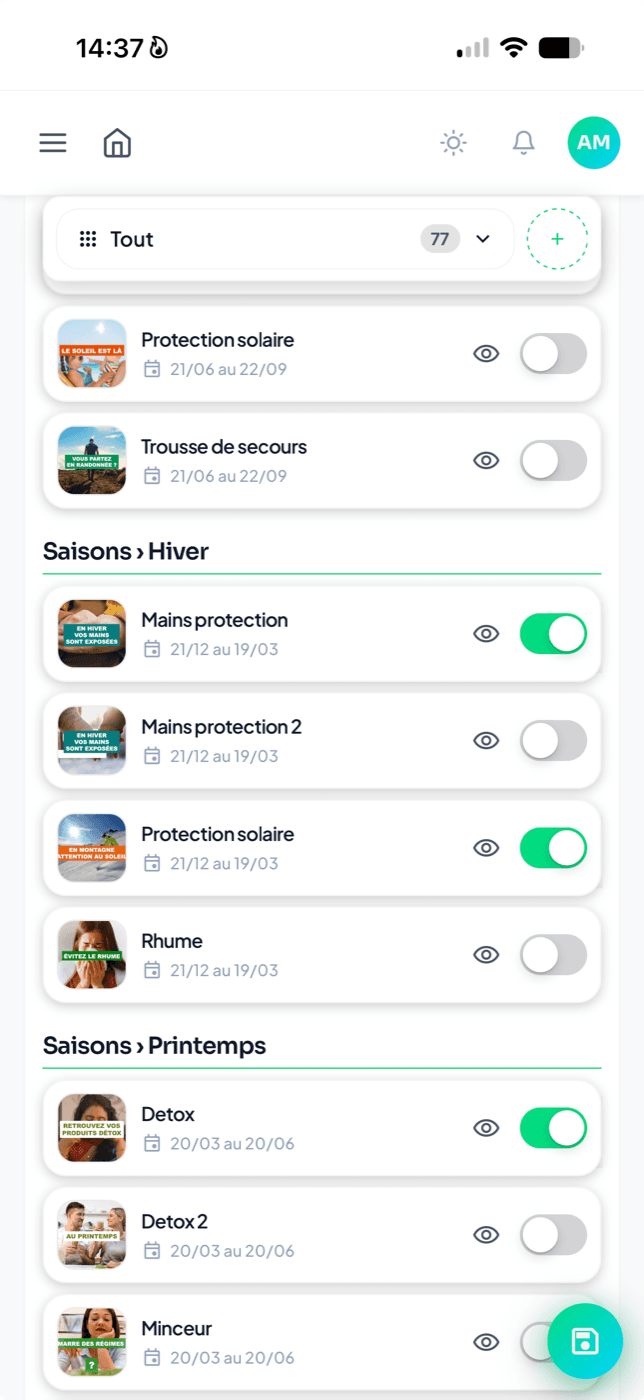Open the hamburger menu

(x=53, y=143)
